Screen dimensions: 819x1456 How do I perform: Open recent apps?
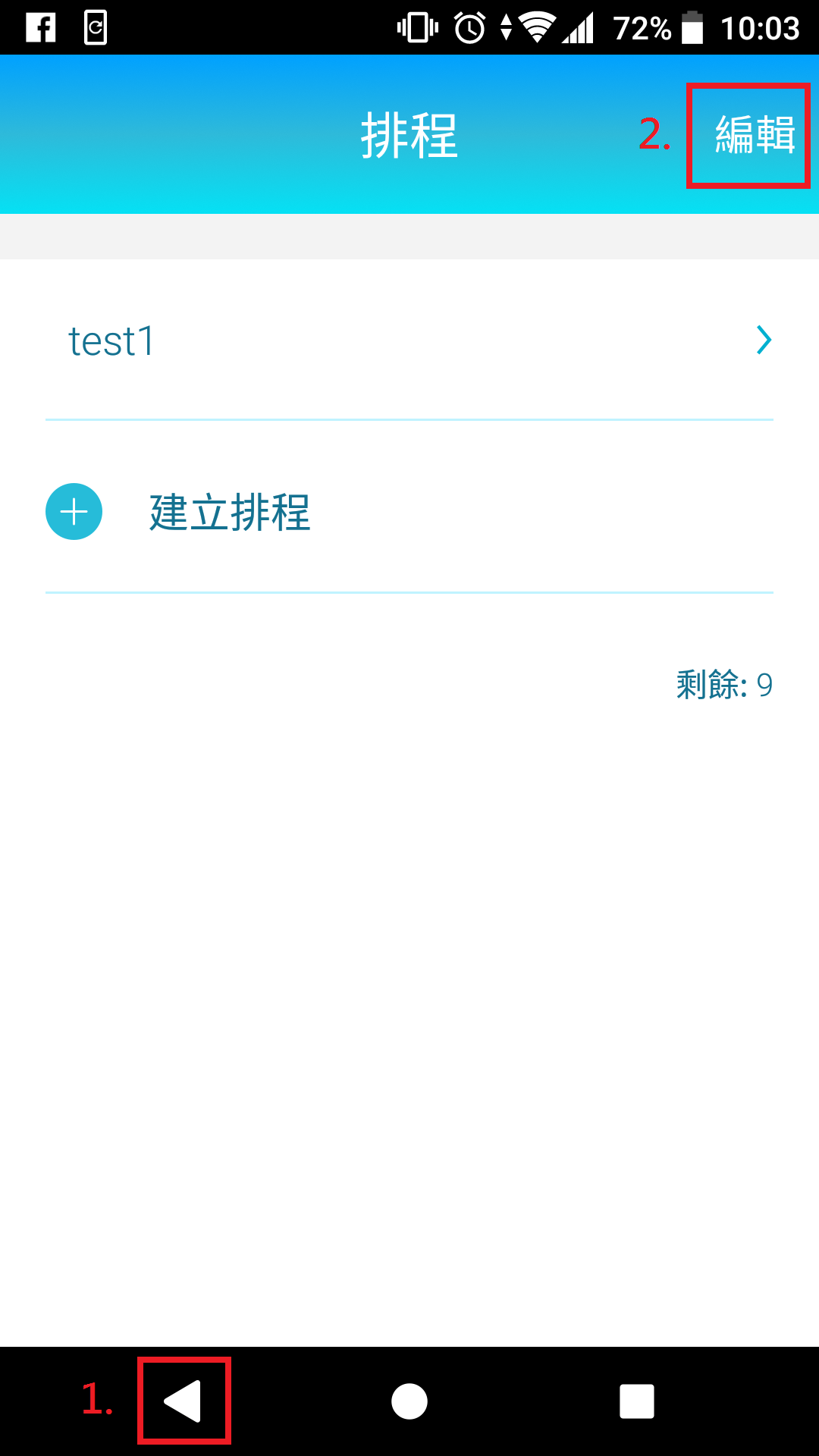click(x=636, y=1401)
